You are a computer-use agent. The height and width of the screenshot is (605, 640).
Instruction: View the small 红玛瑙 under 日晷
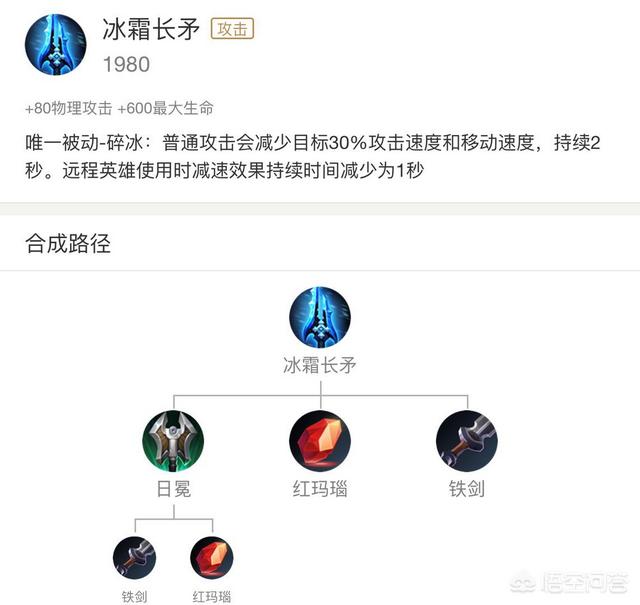pos(212,557)
